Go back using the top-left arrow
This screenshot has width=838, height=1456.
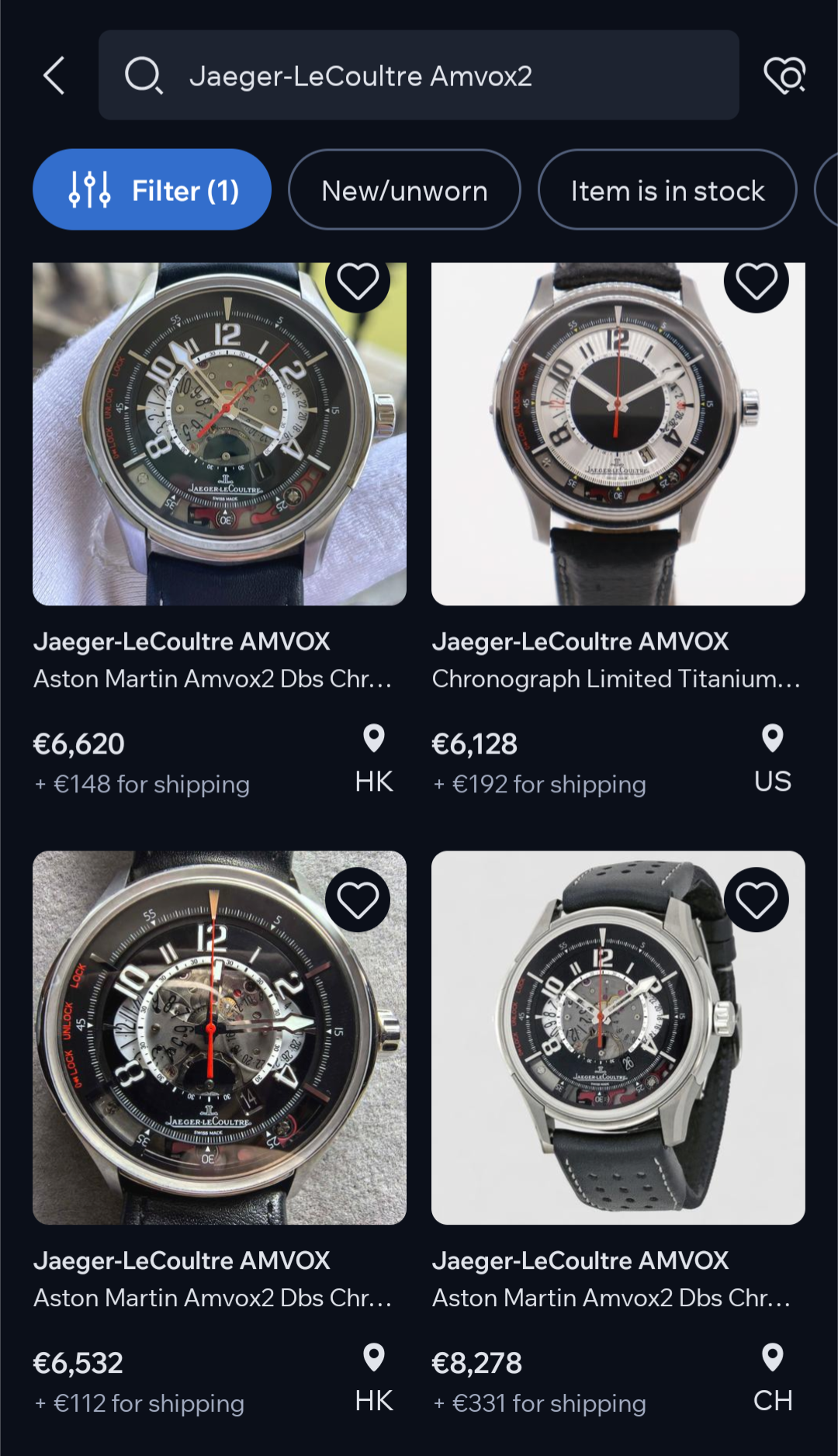tap(54, 76)
